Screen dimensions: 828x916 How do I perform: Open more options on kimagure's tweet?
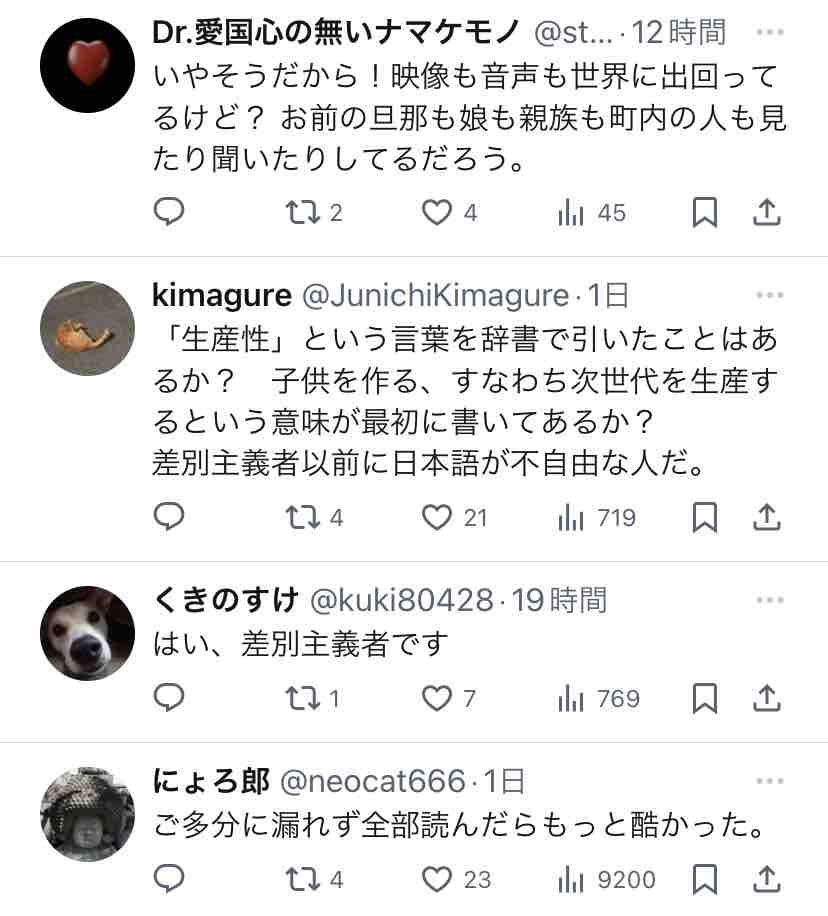click(x=769, y=295)
